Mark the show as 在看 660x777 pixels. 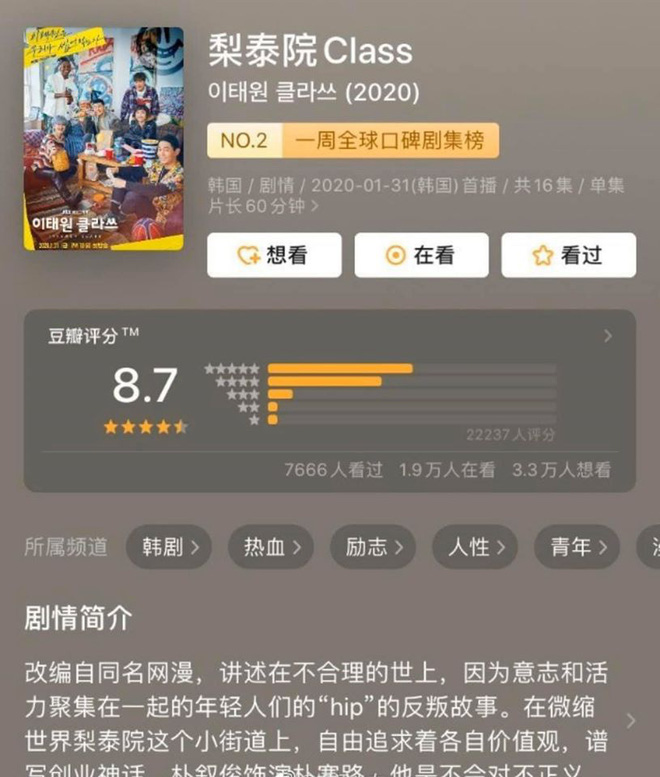[x=421, y=255]
